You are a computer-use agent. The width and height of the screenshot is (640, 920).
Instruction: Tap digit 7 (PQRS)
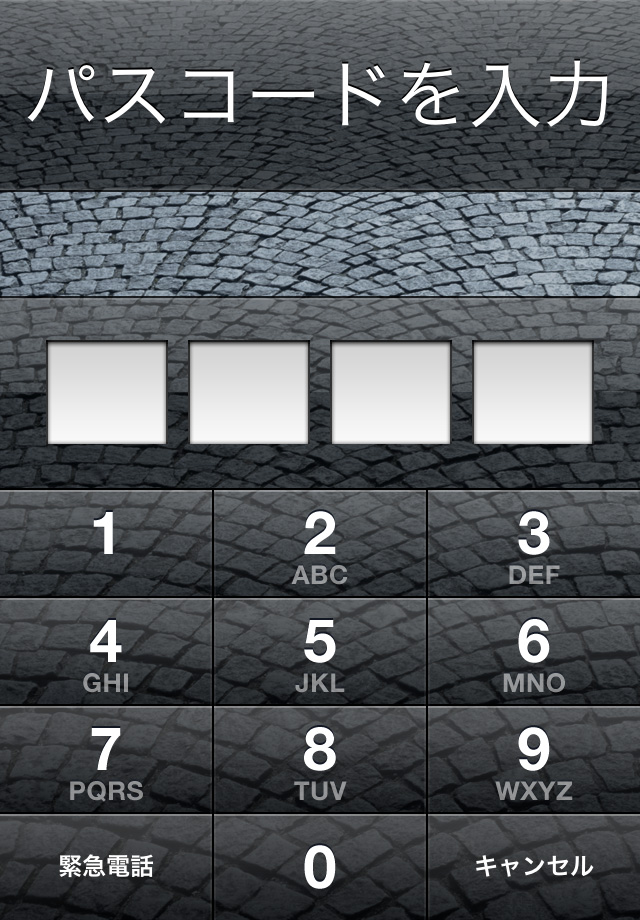(x=106, y=761)
